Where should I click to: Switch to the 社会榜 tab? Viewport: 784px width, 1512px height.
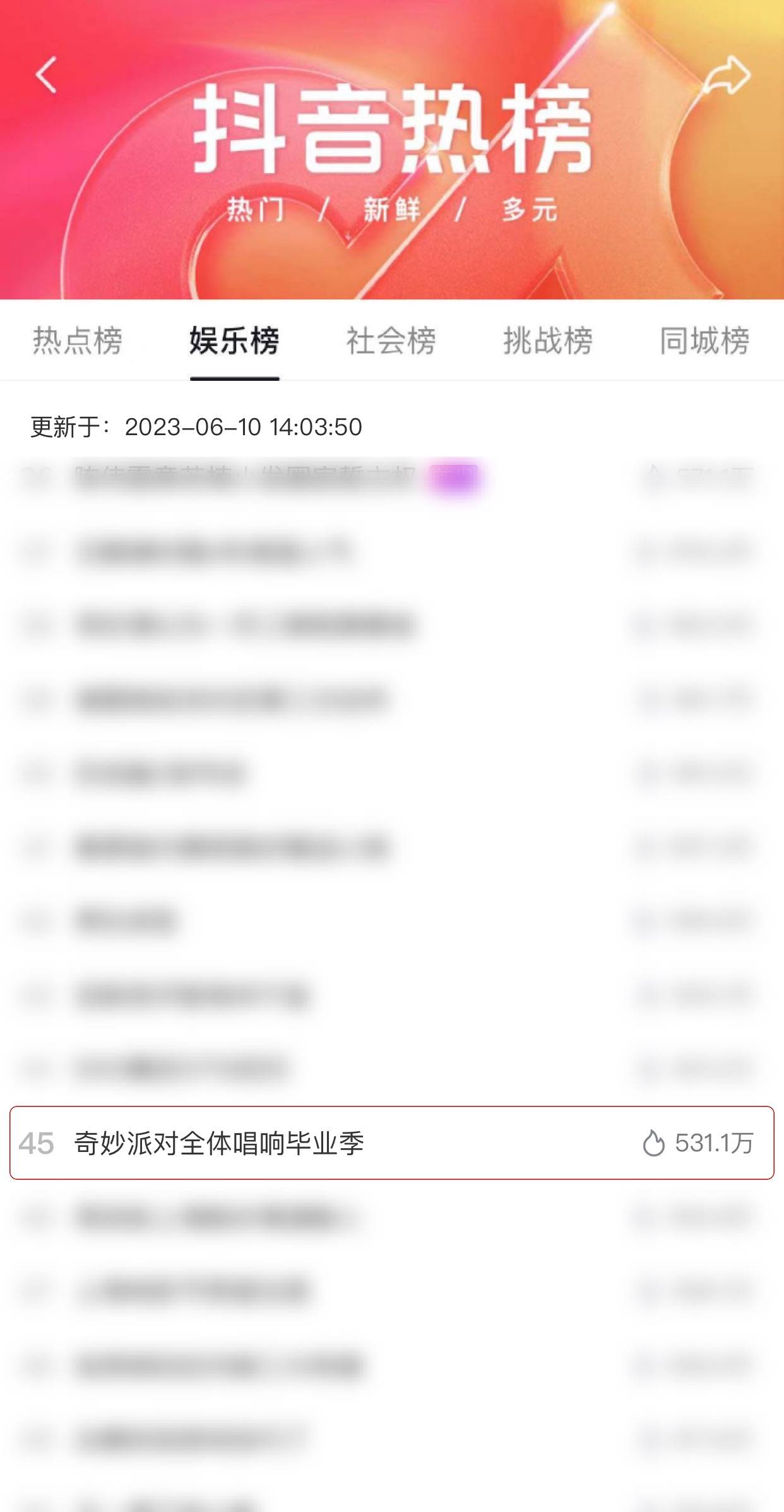[391, 341]
